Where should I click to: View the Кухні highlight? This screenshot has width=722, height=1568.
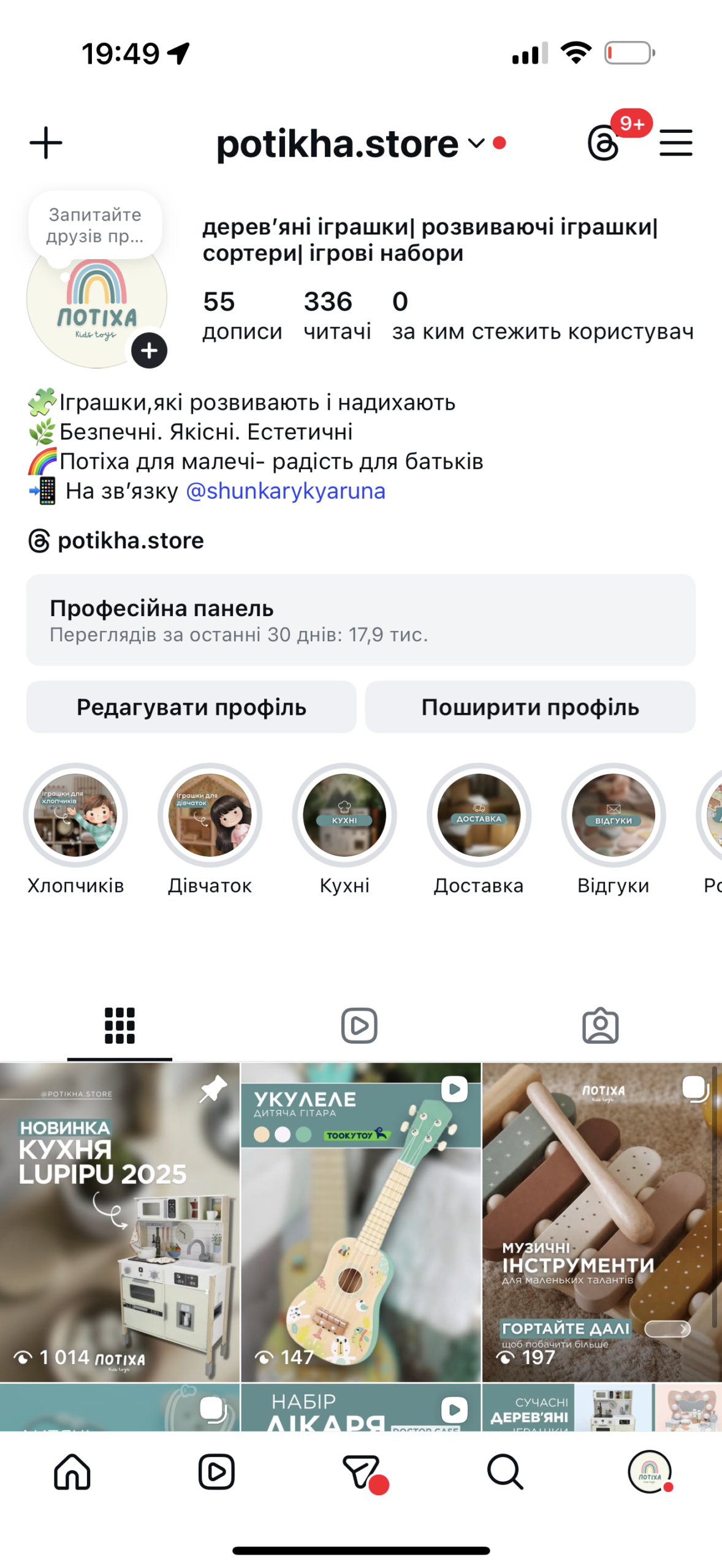[344, 815]
